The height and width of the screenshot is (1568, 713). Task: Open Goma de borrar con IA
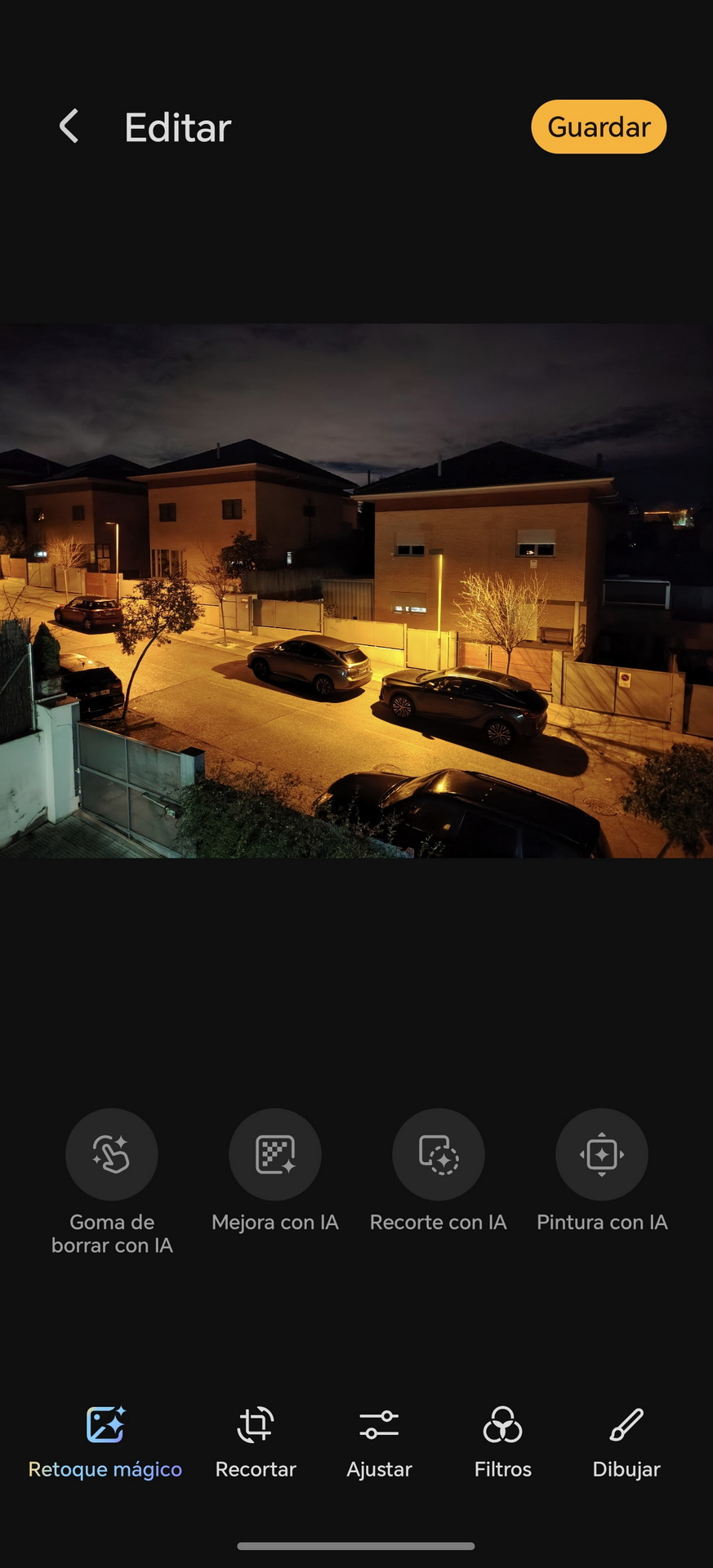pos(112,1154)
